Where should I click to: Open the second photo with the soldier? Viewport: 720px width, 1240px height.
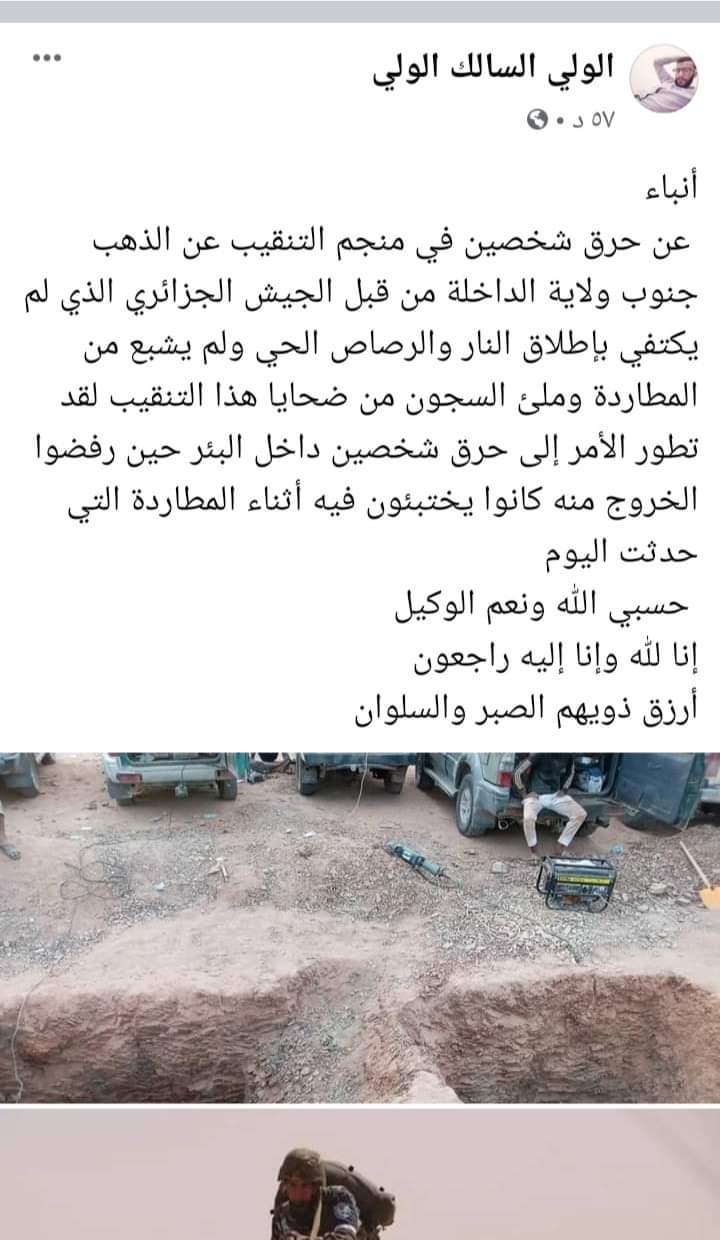click(360, 1175)
